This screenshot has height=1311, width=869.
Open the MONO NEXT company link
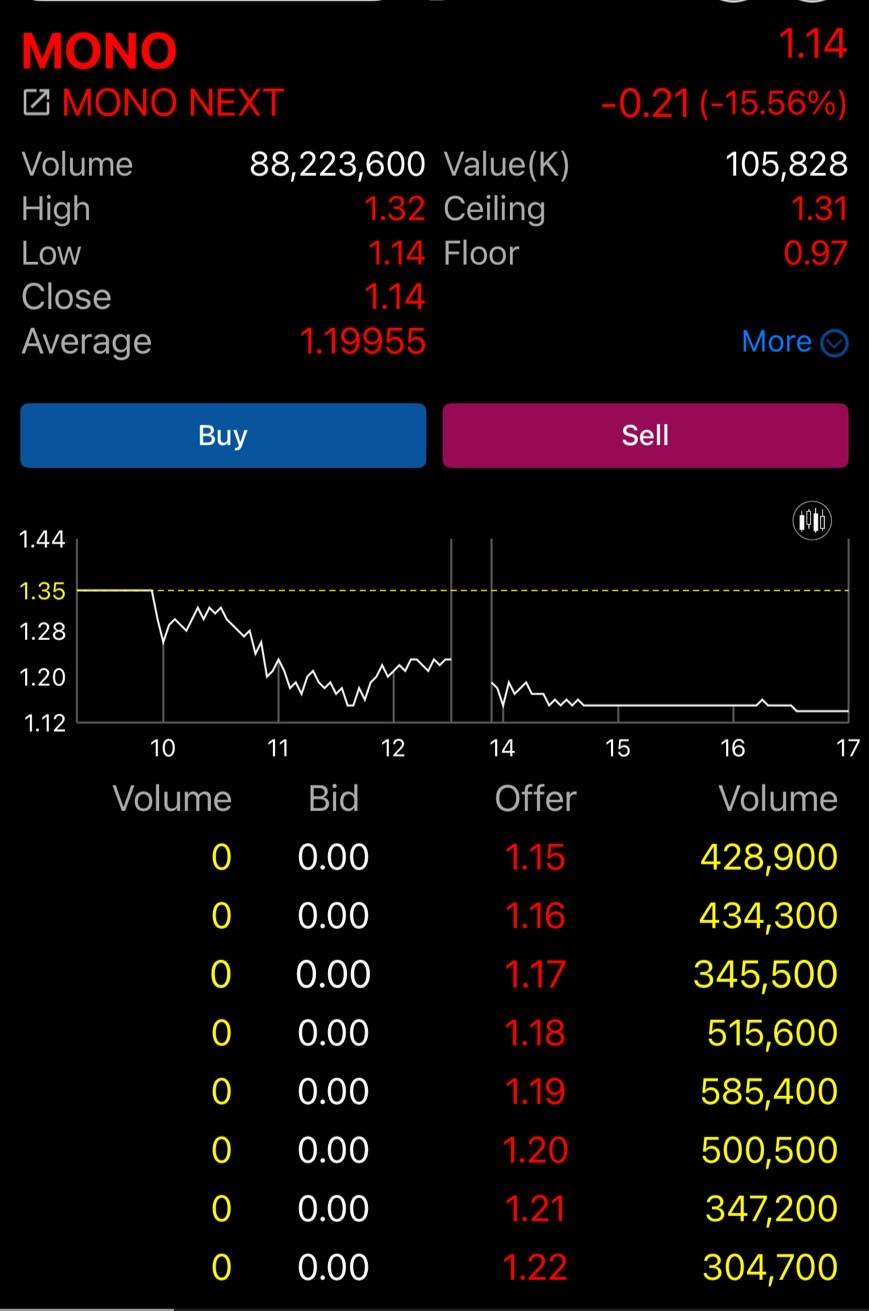tap(155, 103)
